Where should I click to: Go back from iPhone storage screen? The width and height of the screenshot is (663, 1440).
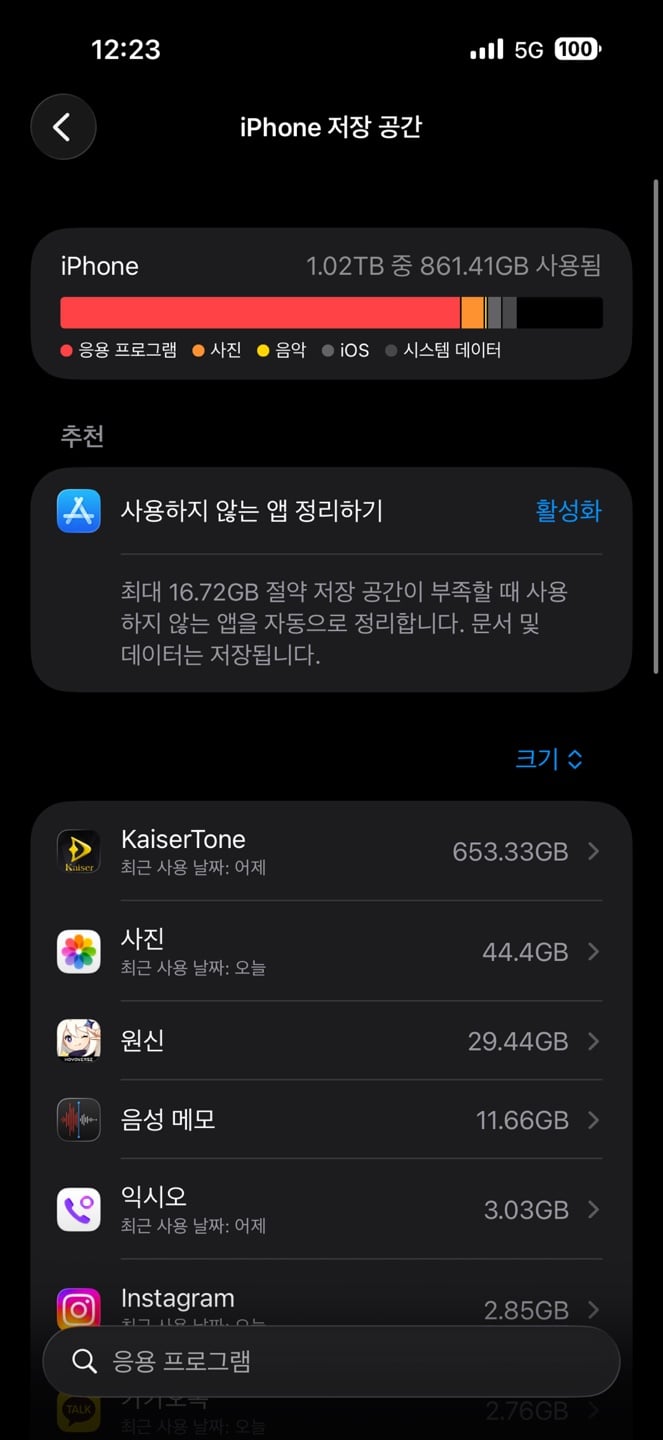[x=63, y=127]
